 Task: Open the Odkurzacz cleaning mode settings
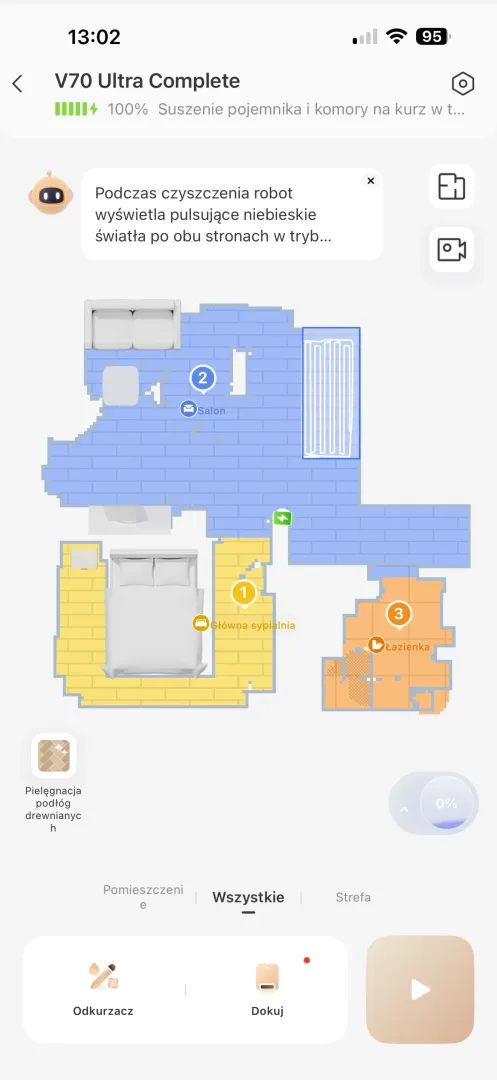pos(103,989)
